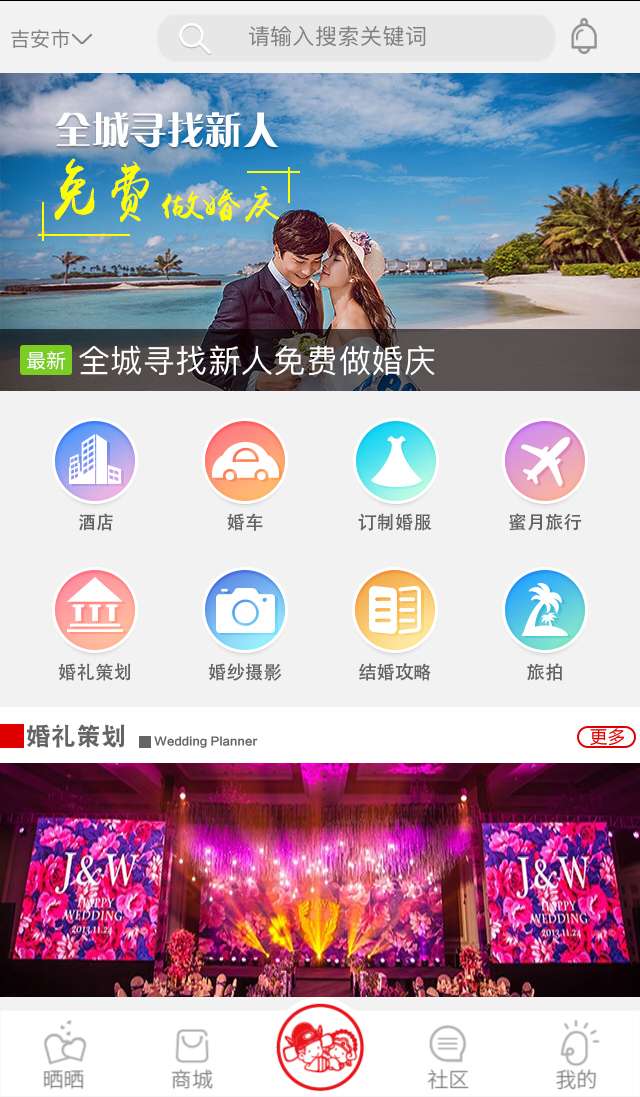640x1097 pixels.
Task: Open the 全城寻找新人免费做婚庆 banner
Action: [320, 232]
